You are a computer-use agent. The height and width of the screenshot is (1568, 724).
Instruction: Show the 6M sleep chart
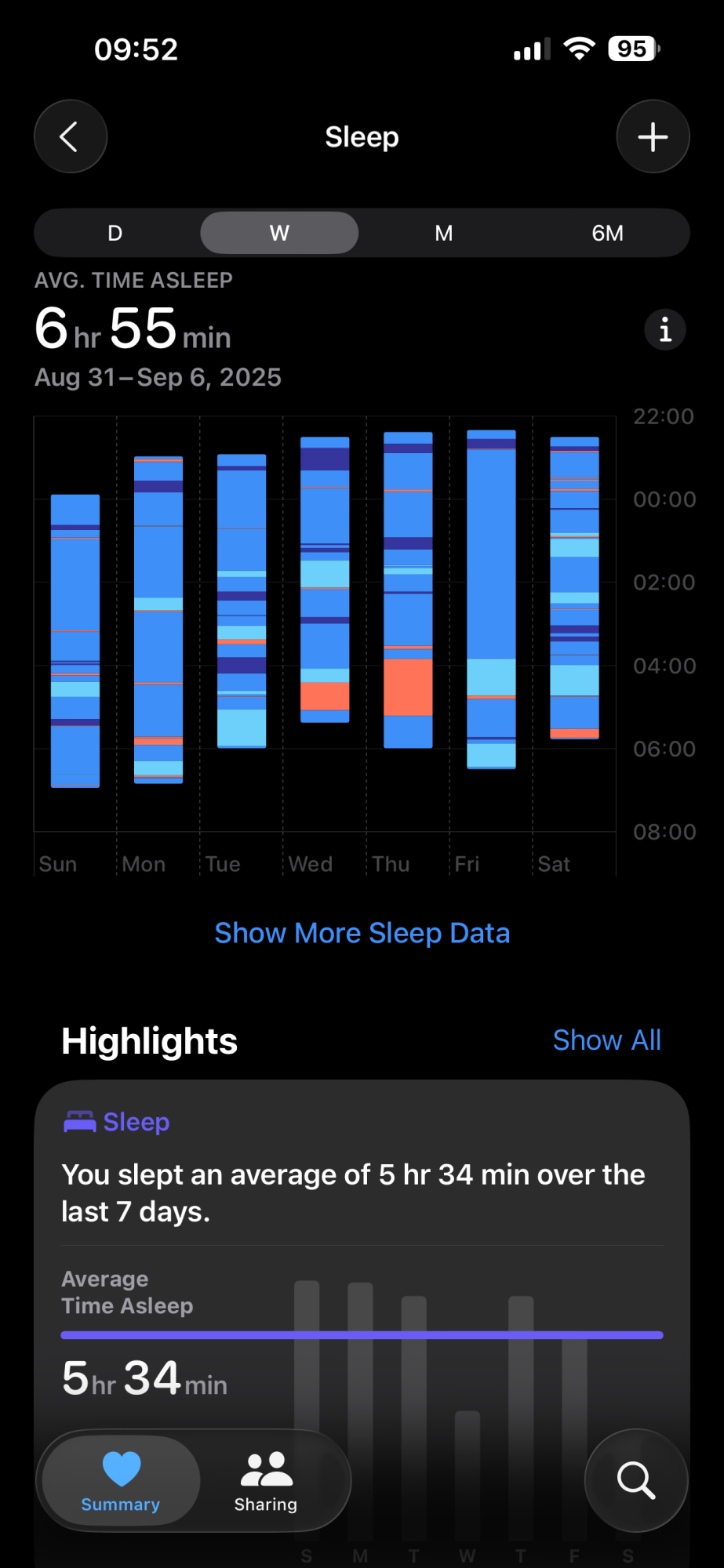pyautogui.click(x=607, y=233)
